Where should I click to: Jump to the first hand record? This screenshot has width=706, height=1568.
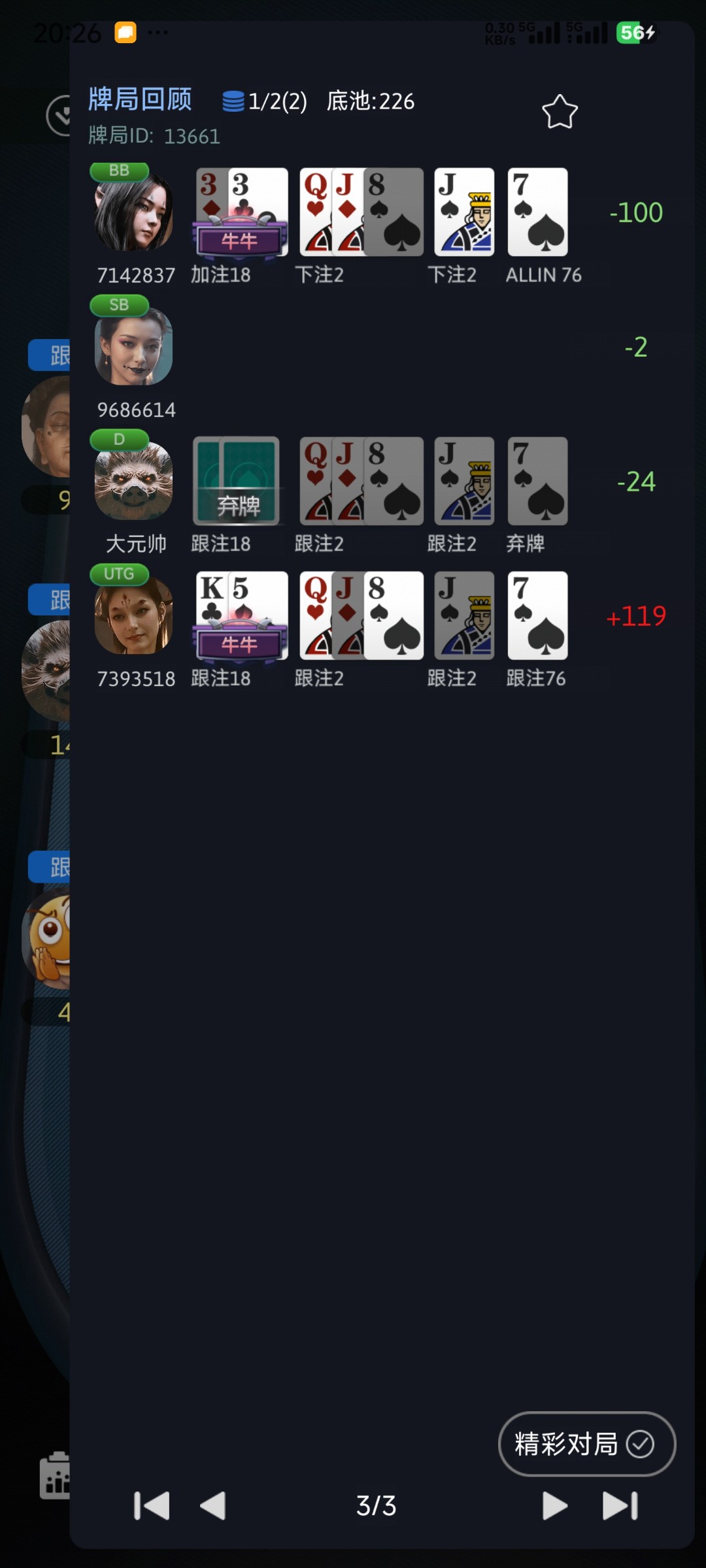pyautogui.click(x=152, y=1505)
